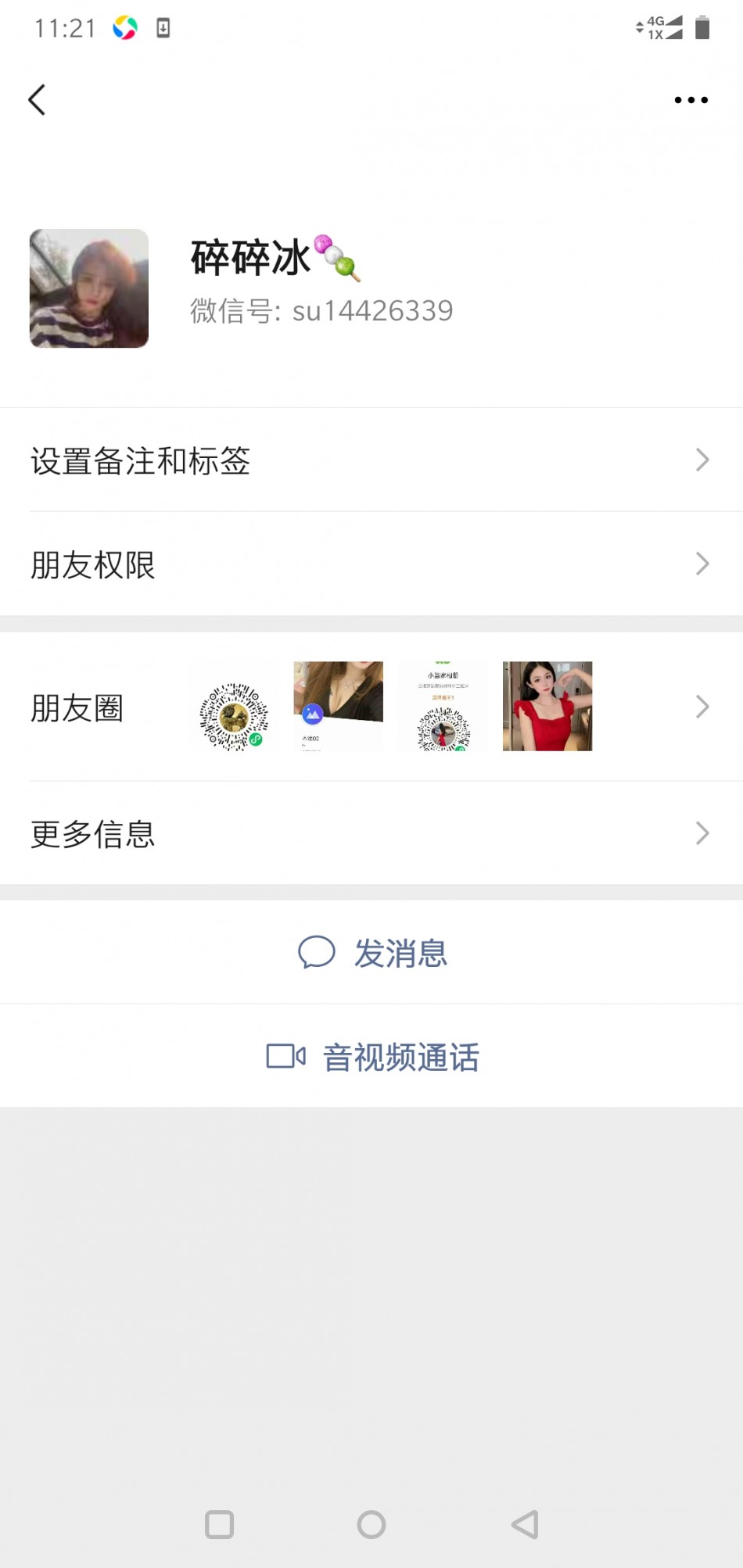743x1568 pixels.
Task: View 碎碎冰's profile picture
Action: [89, 288]
